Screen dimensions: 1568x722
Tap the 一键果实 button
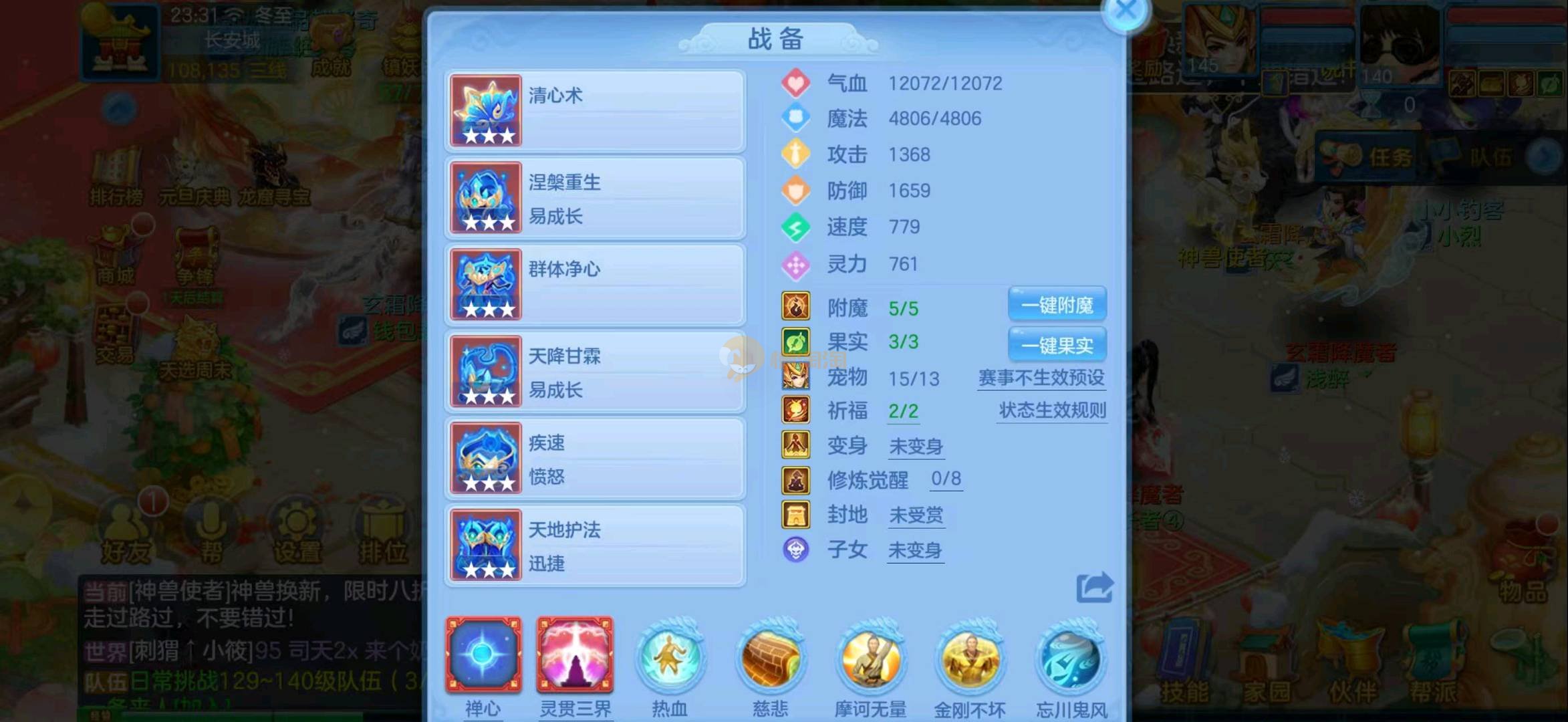pos(1057,345)
